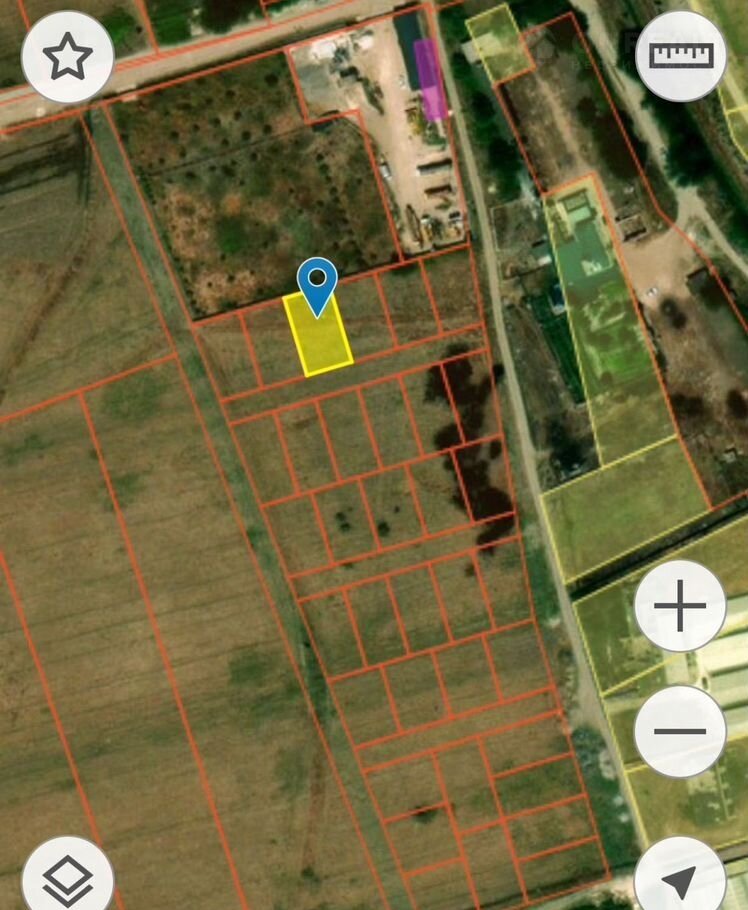Zoom in with the plus button
This screenshot has height=910, width=748.
tap(680, 606)
